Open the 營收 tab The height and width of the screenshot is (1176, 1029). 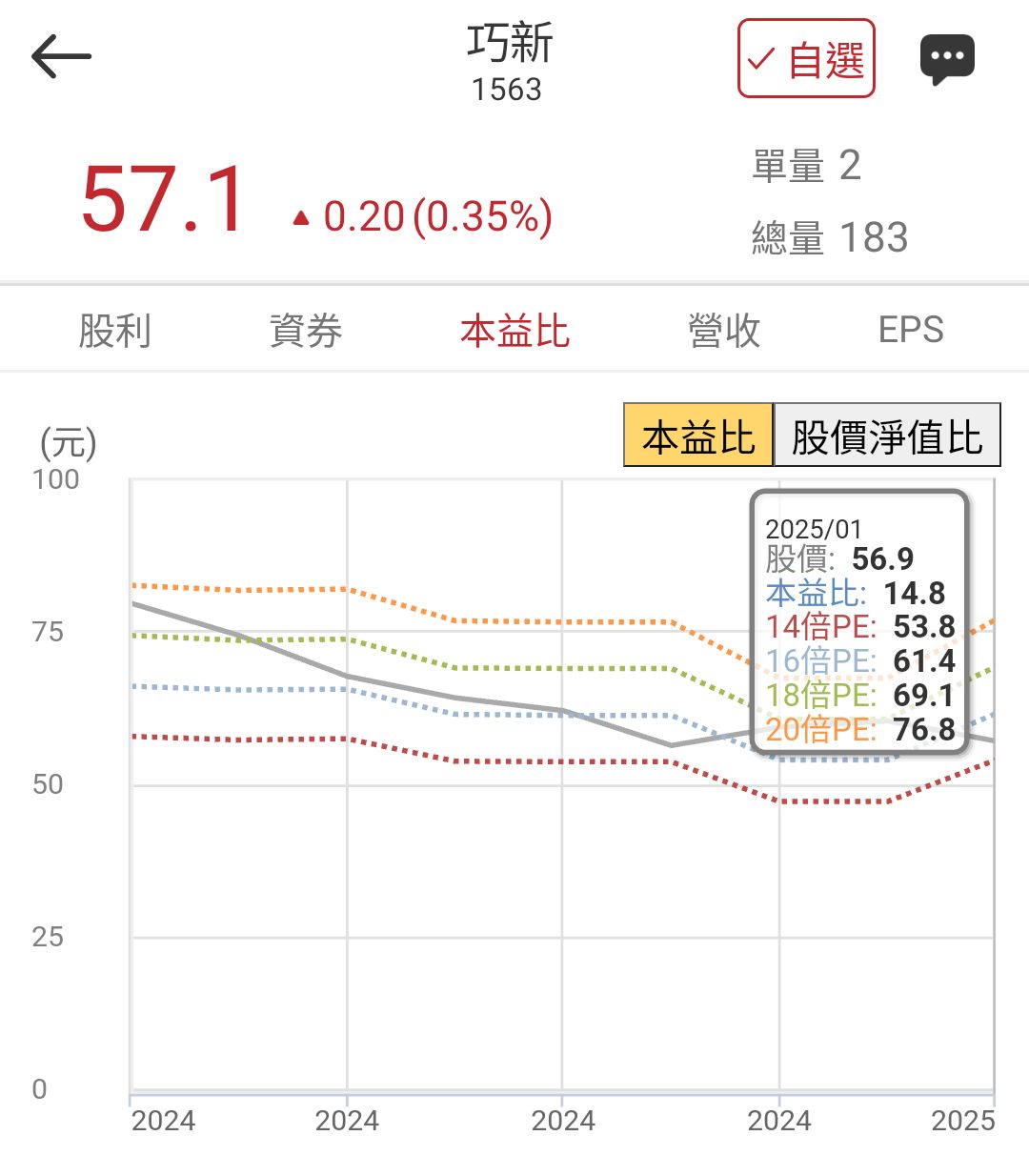tap(724, 331)
